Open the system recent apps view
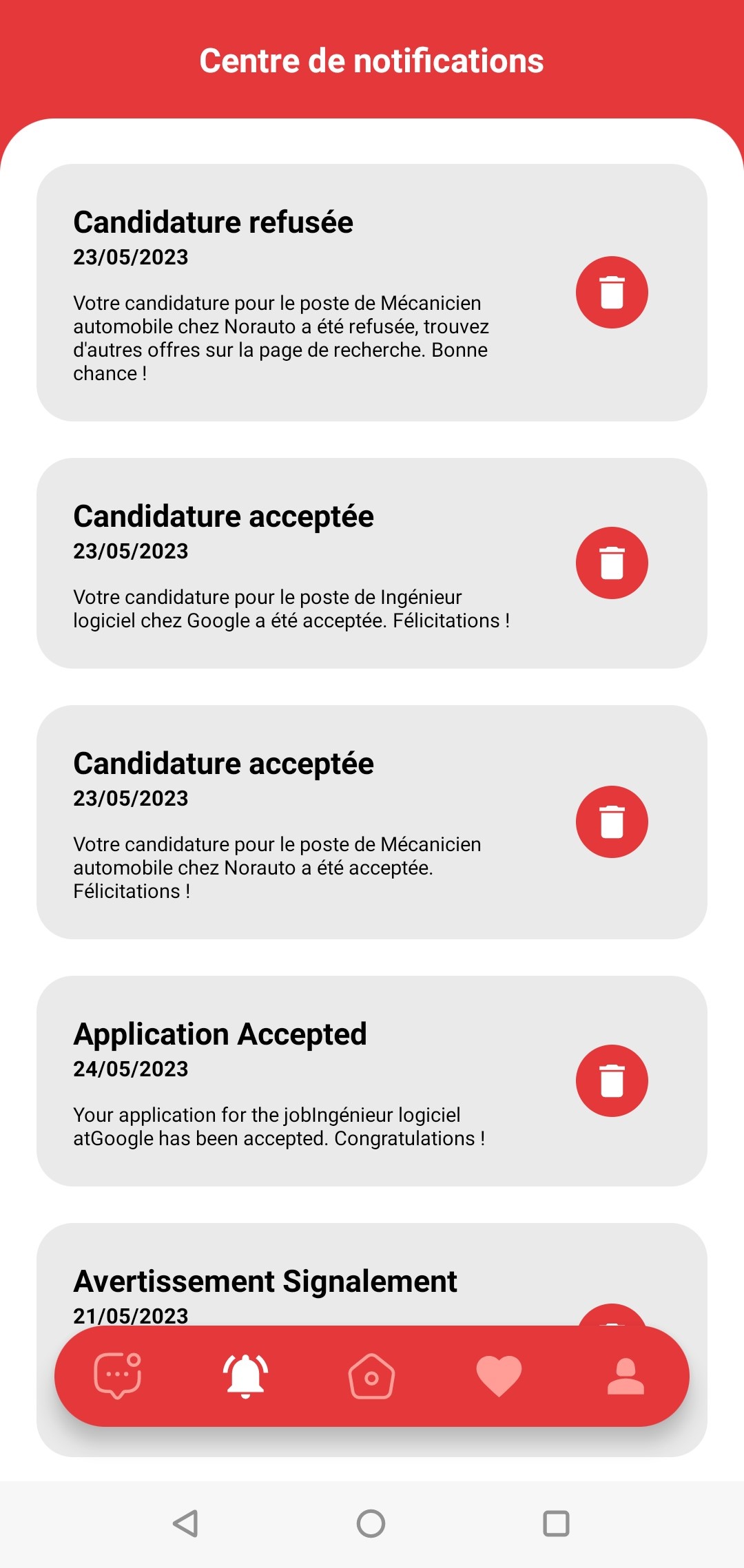Screen dimensions: 744x1568 tap(556, 1523)
